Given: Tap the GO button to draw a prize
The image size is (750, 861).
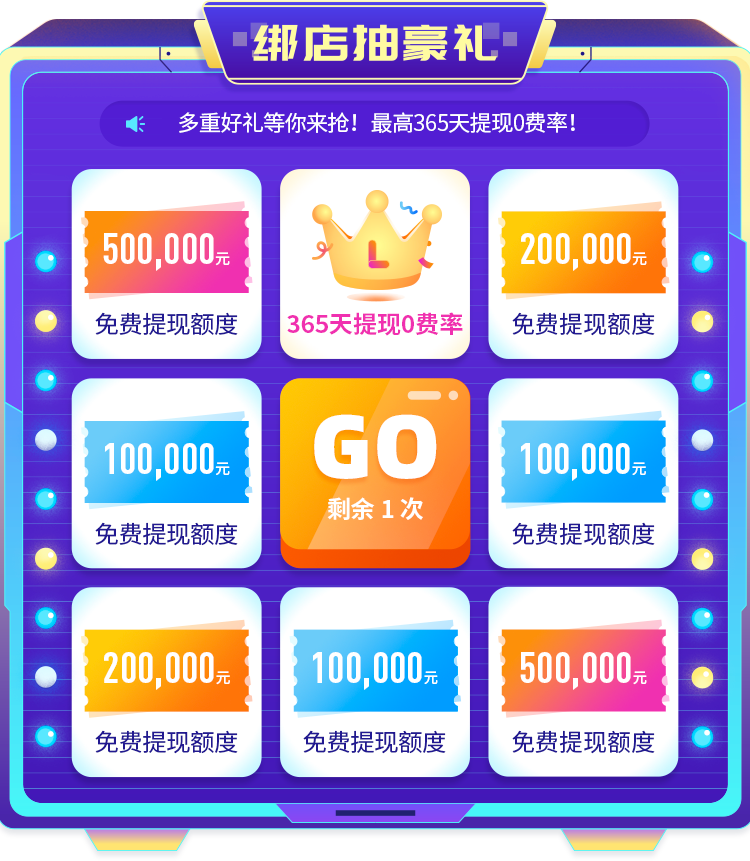Looking at the screenshot, I should click(x=375, y=468).
